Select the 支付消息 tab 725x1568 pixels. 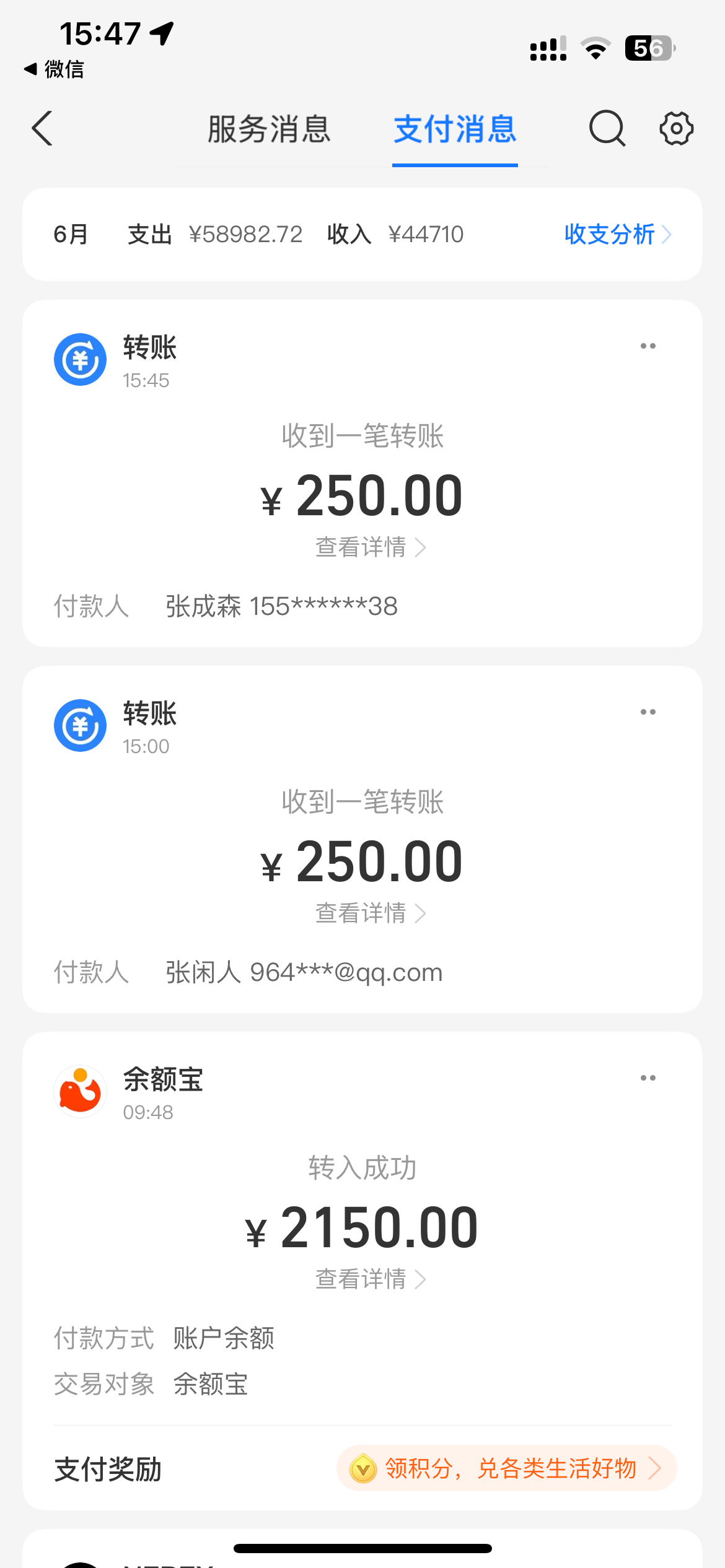pyautogui.click(x=455, y=129)
